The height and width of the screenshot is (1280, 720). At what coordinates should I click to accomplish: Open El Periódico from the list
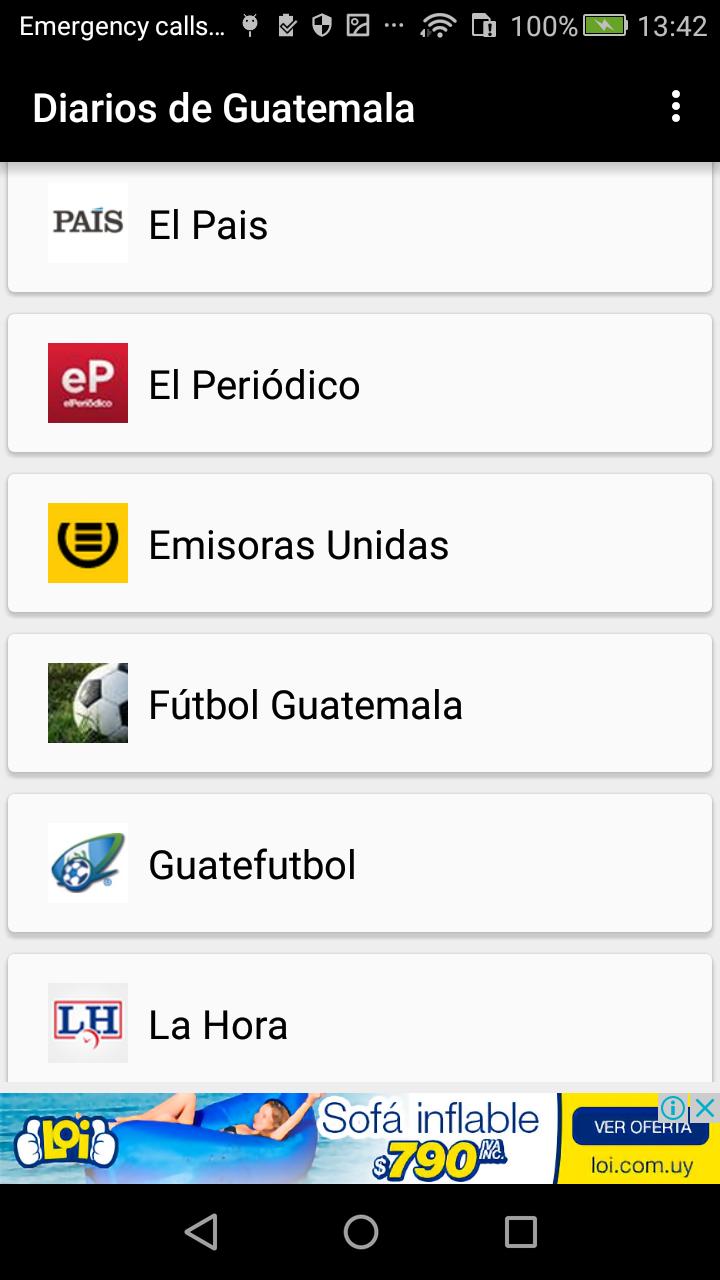click(360, 383)
